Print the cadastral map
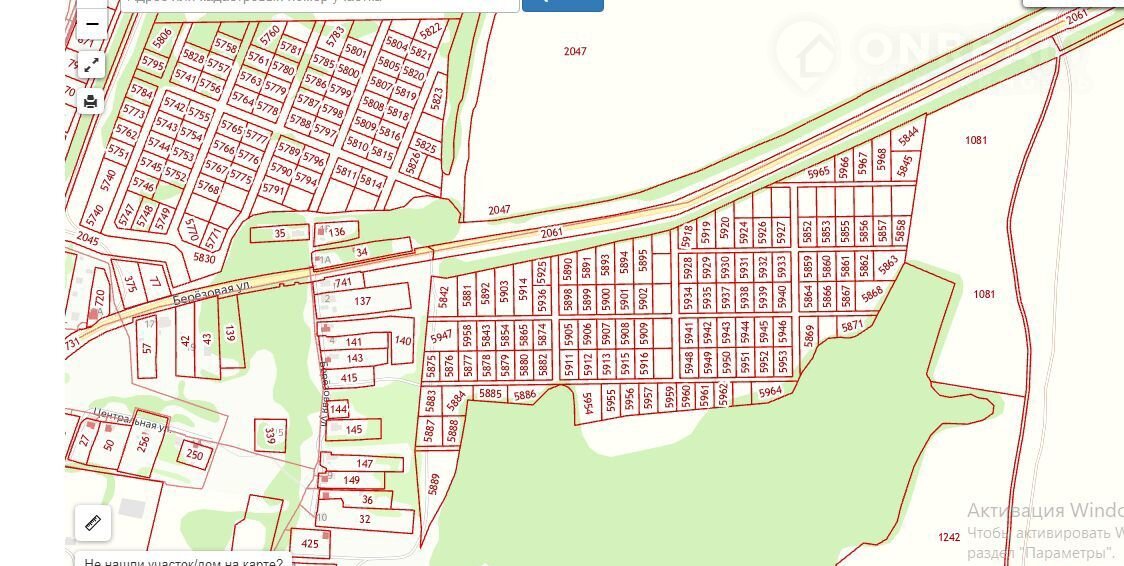The image size is (1124, 566). [91, 101]
